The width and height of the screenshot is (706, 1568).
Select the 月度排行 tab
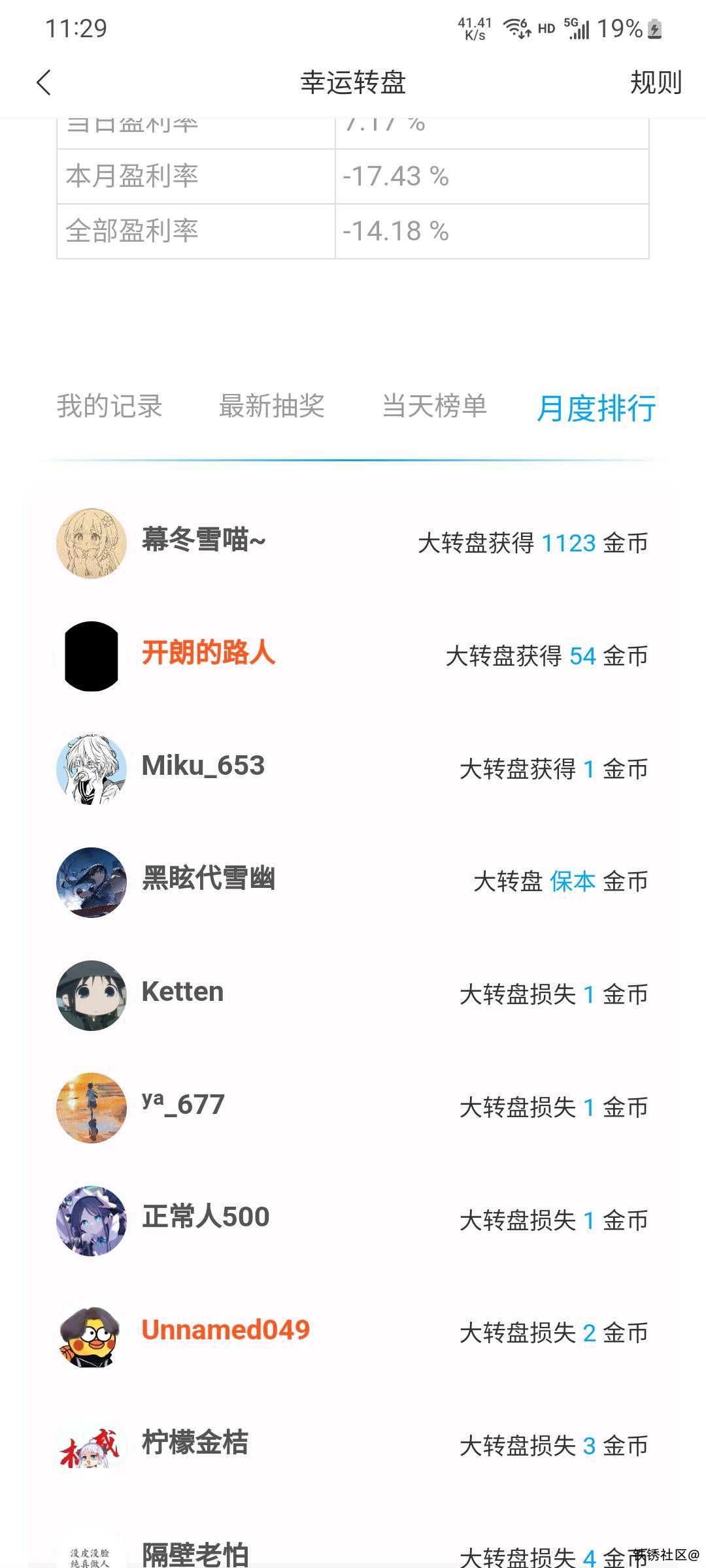(x=596, y=408)
